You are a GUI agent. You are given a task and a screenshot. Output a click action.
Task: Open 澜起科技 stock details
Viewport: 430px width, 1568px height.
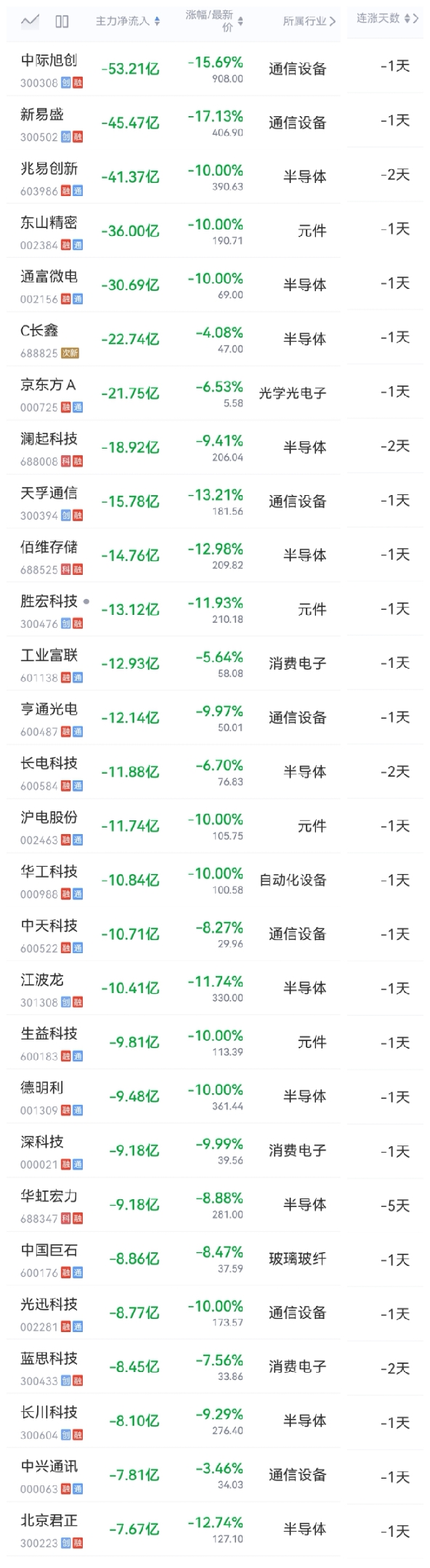point(215,447)
